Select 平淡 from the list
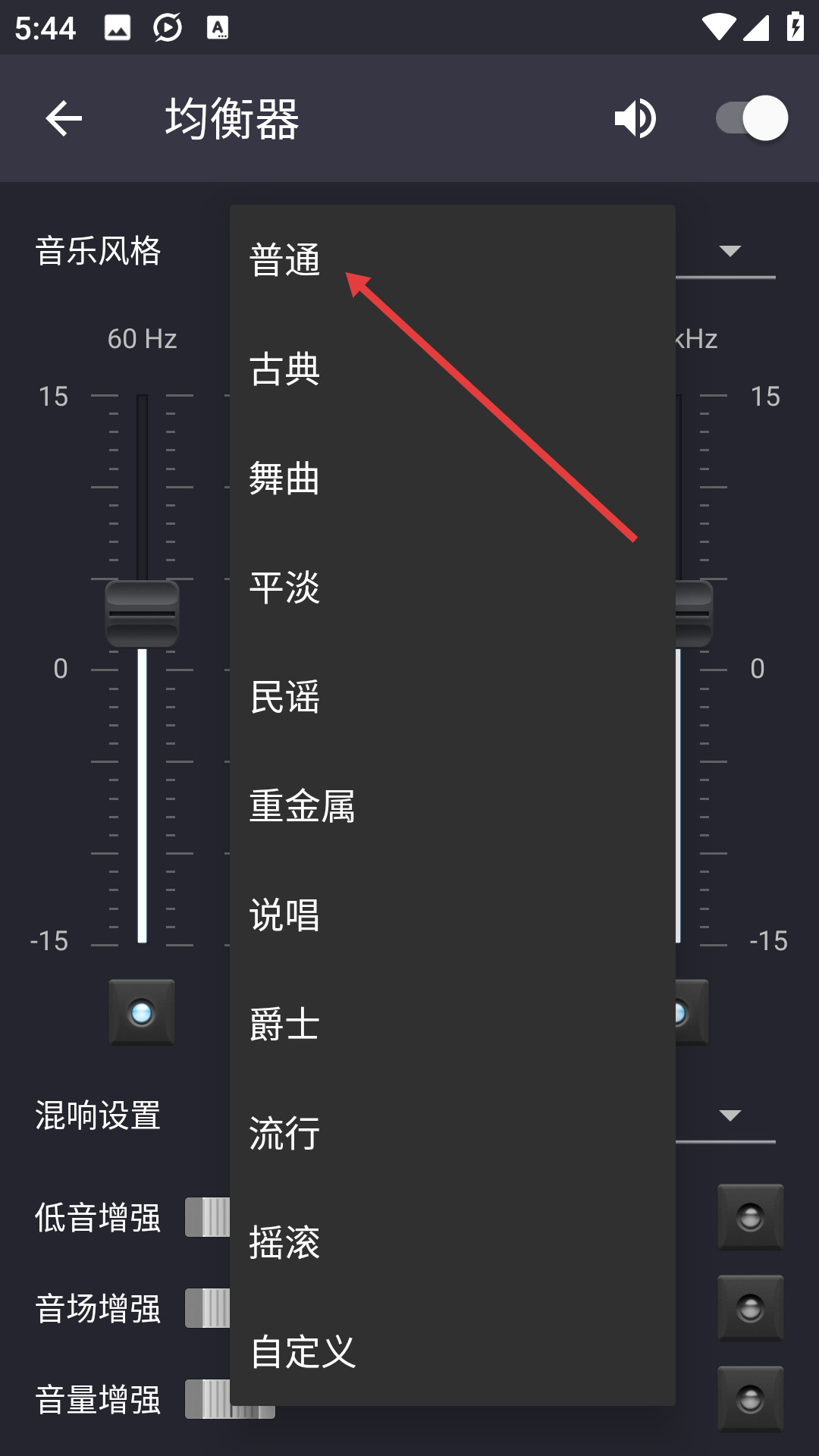This screenshot has width=819, height=1456. 285,588
